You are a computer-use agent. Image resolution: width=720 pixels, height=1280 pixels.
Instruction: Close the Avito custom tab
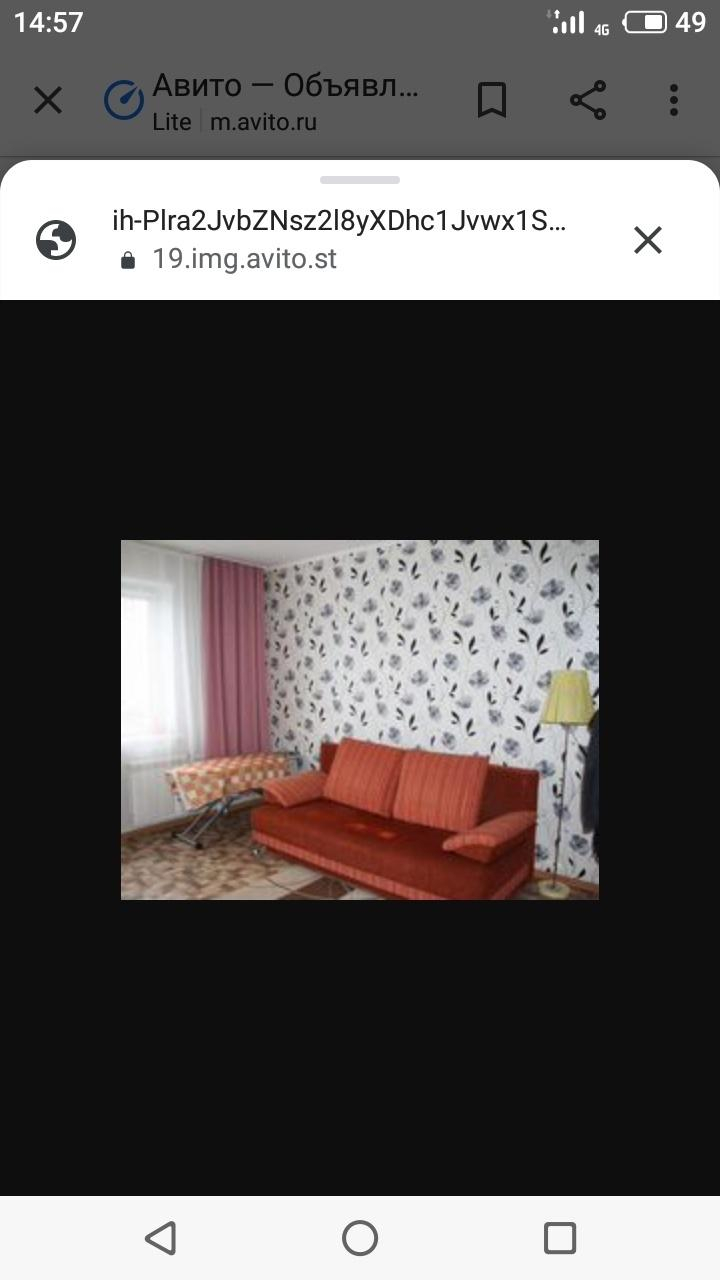(48, 100)
